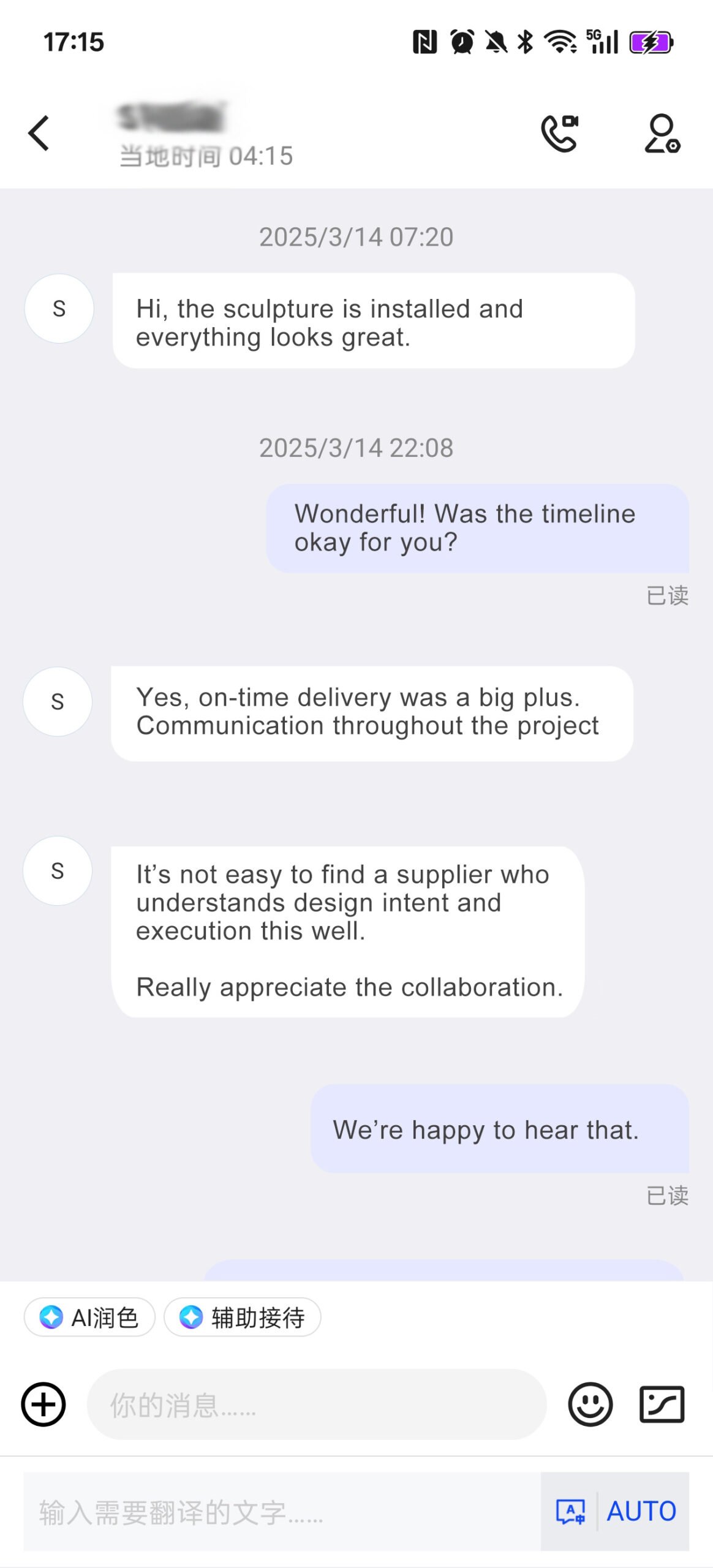Go back to the previous screen
Viewport: 713px width, 1568px height.
tap(39, 133)
